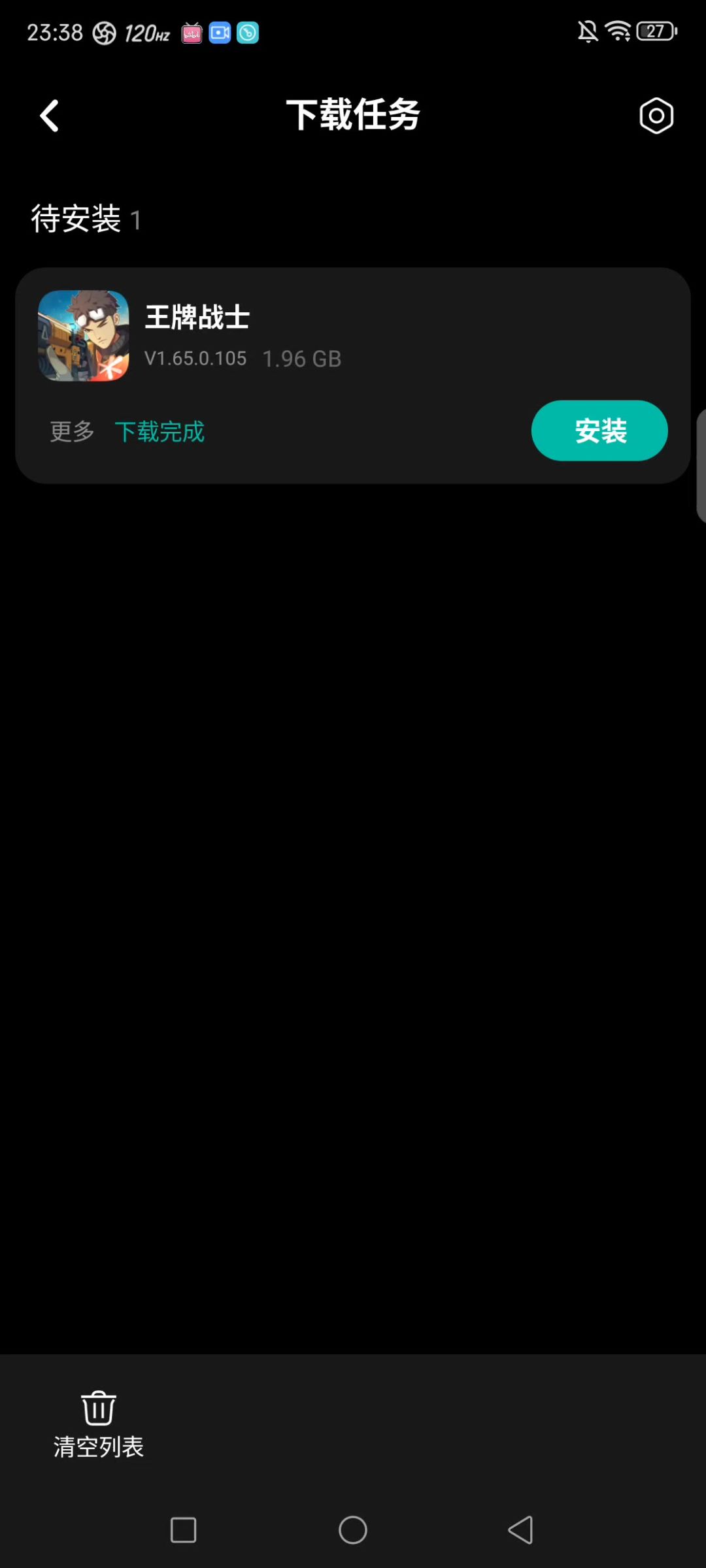Go to the home screen
This screenshot has width=706, height=1568.
pyautogui.click(x=353, y=1529)
